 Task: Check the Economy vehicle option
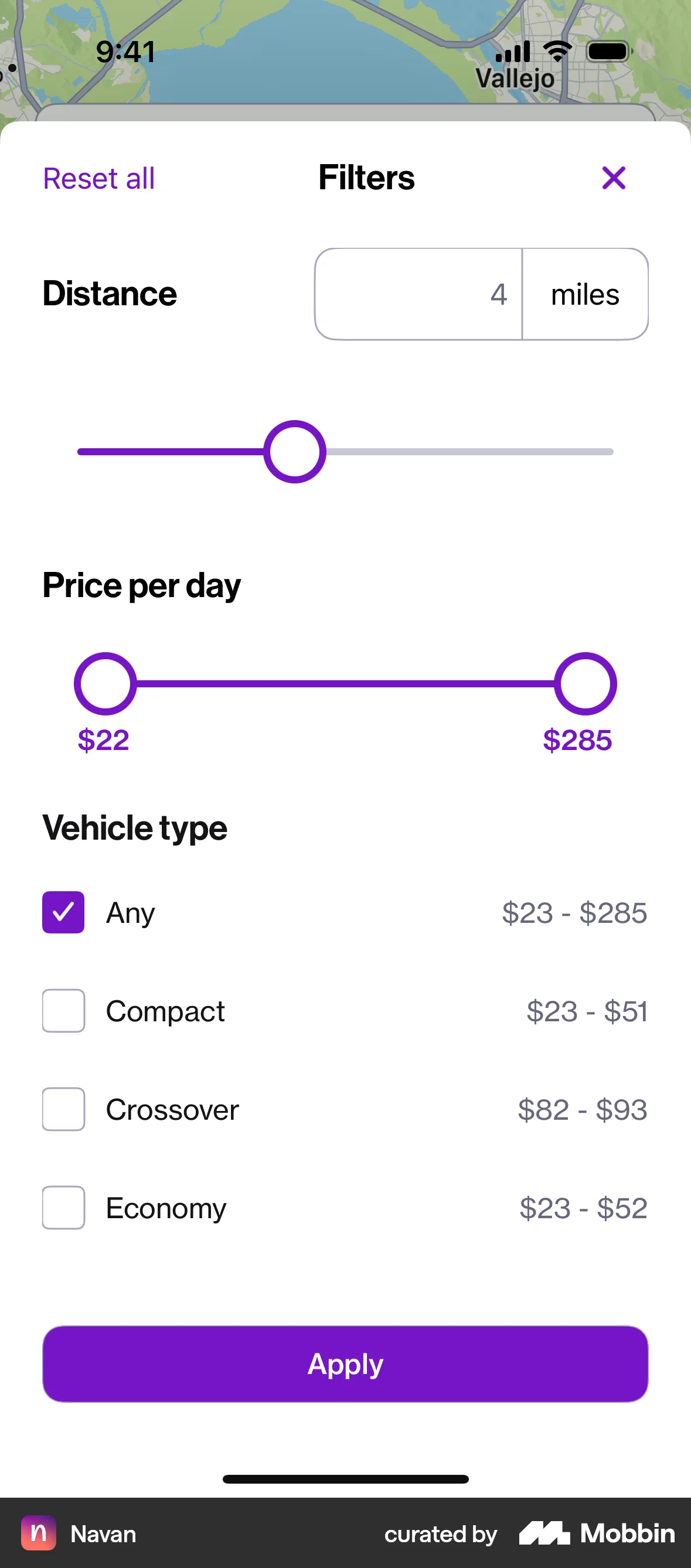[63, 1208]
